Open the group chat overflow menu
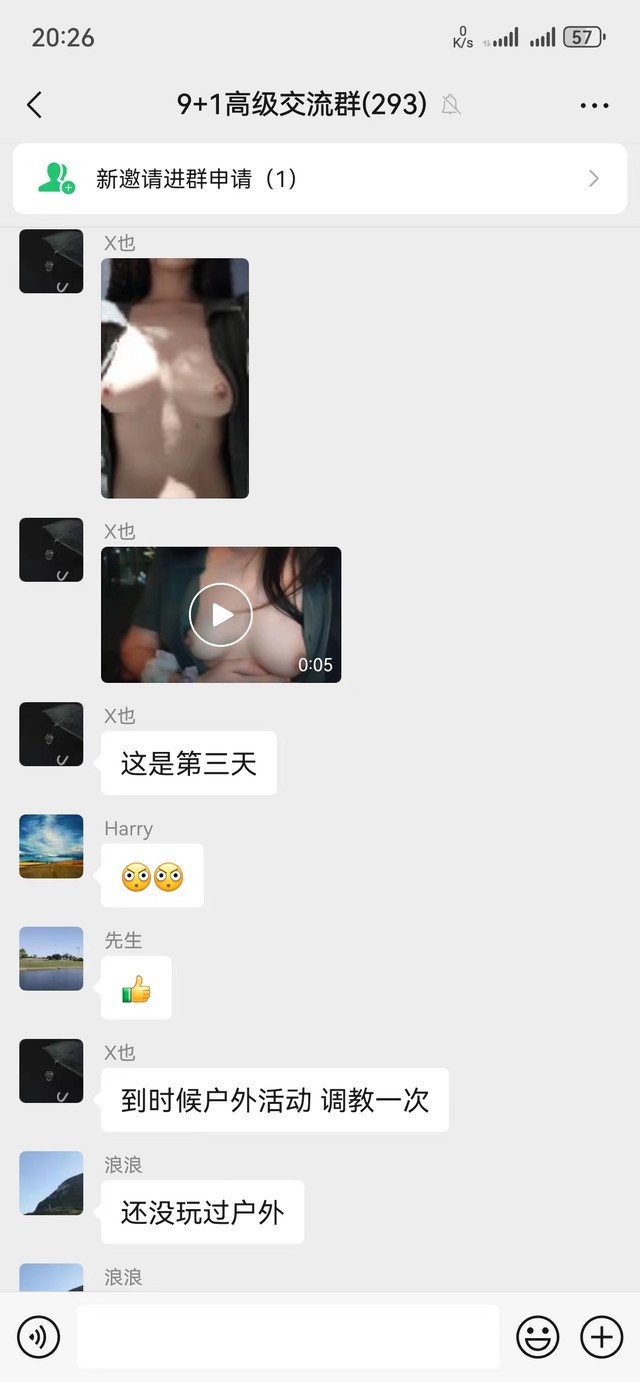This screenshot has height=1382, width=640. click(x=594, y=105)
